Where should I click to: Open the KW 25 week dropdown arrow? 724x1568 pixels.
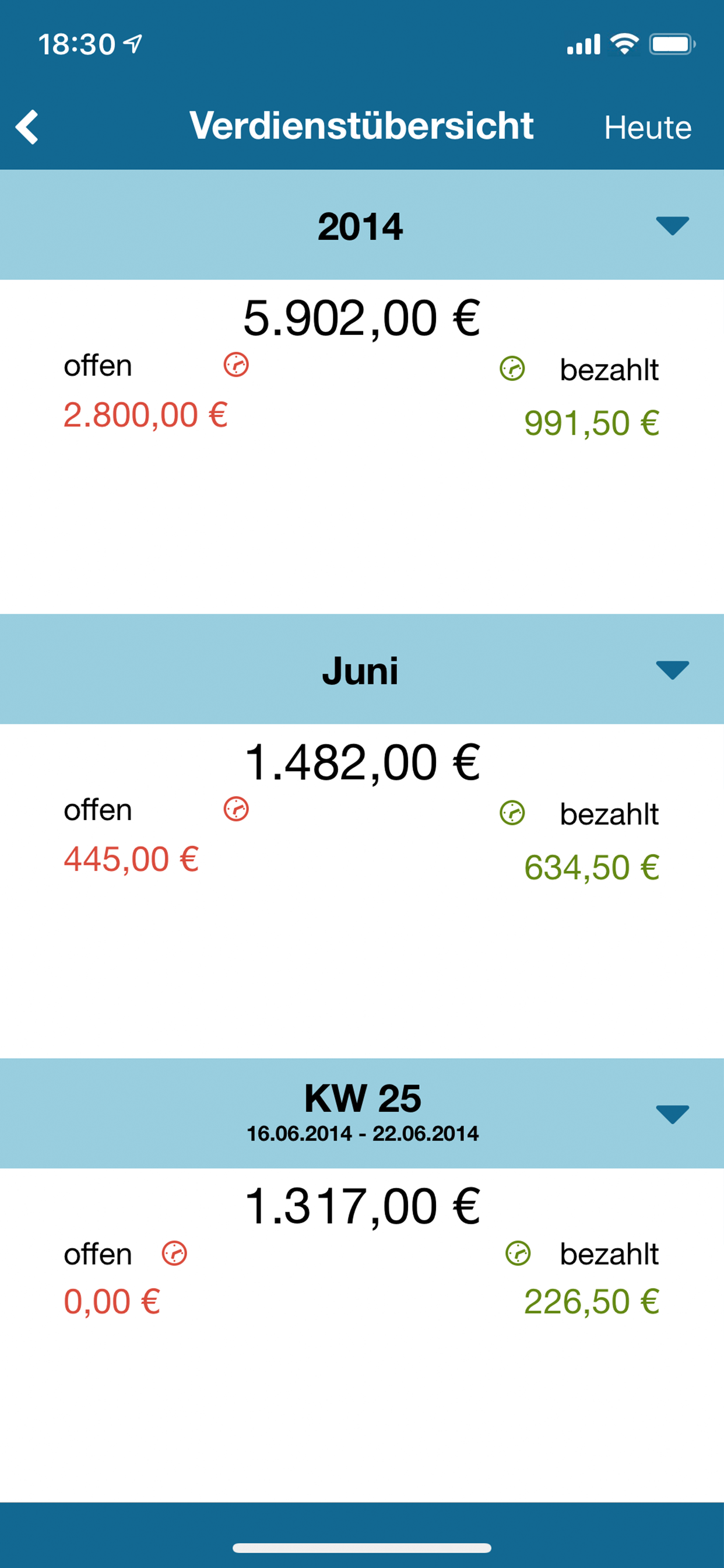point(672,1114)
